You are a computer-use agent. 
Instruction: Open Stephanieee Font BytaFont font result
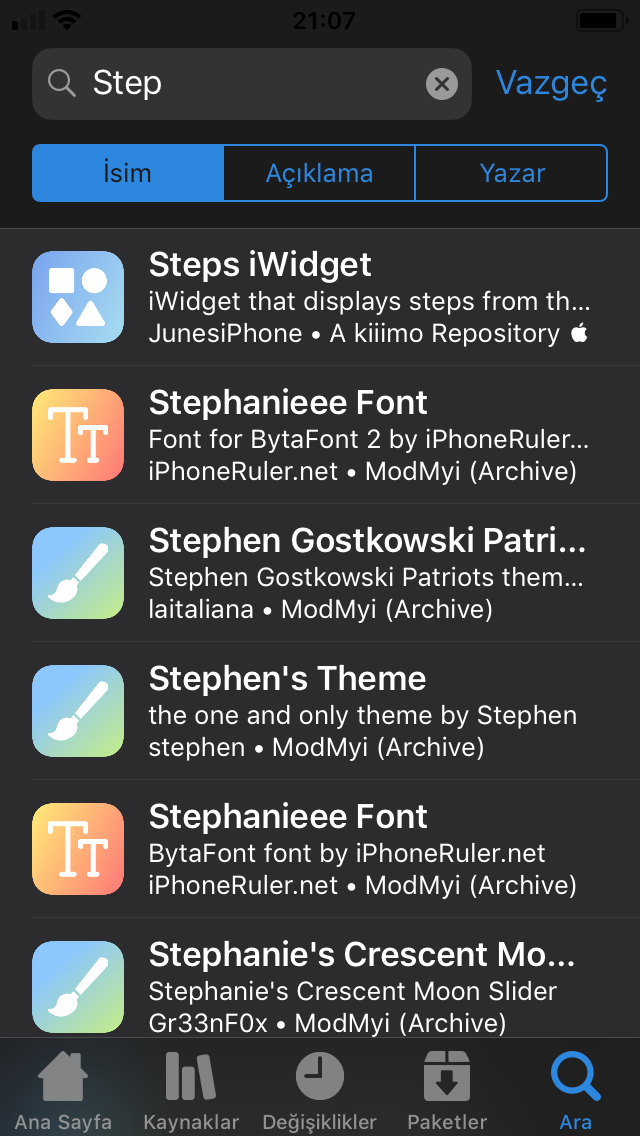[320, 848]
